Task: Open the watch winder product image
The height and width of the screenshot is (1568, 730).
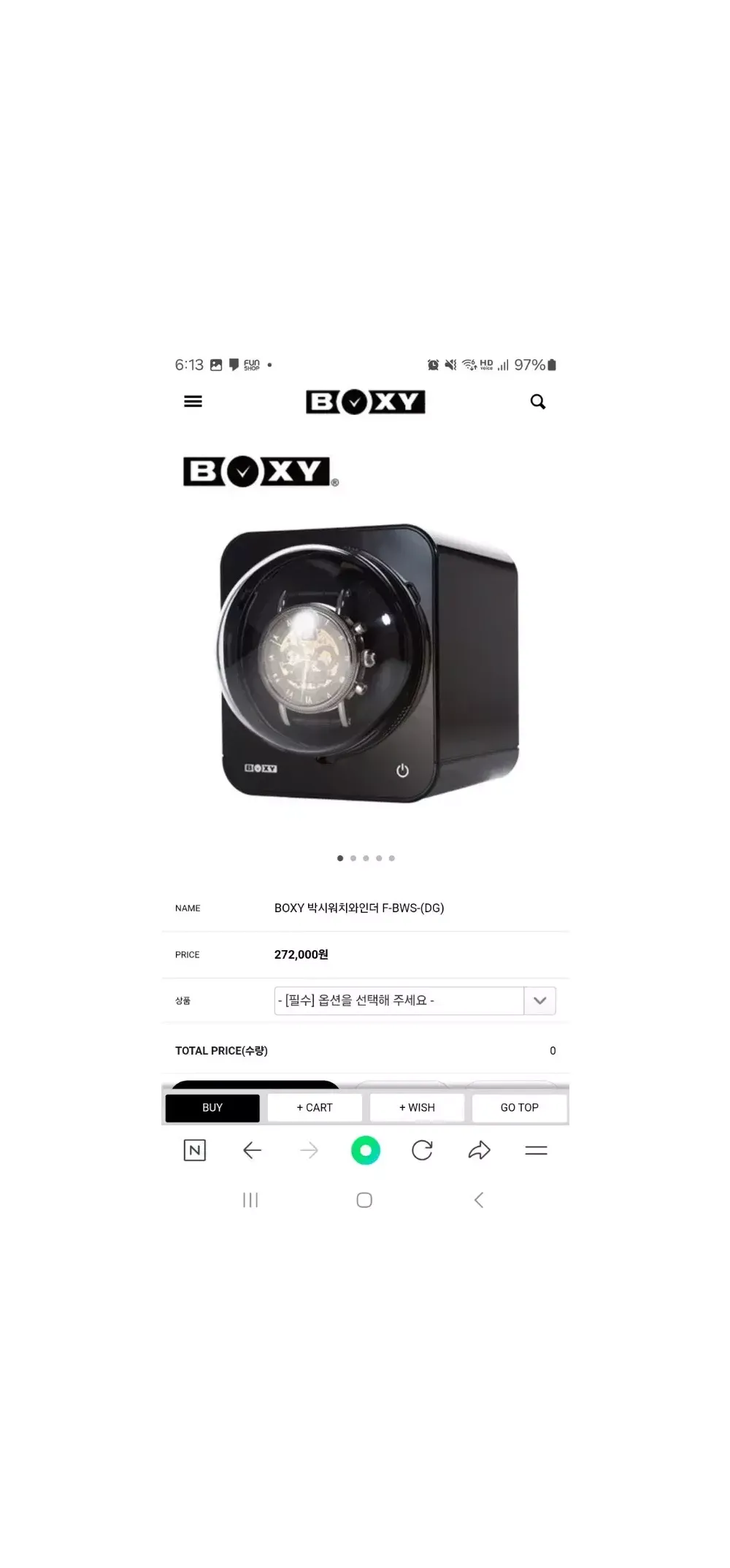Action: pyautogui.click(x=369, y=663)
